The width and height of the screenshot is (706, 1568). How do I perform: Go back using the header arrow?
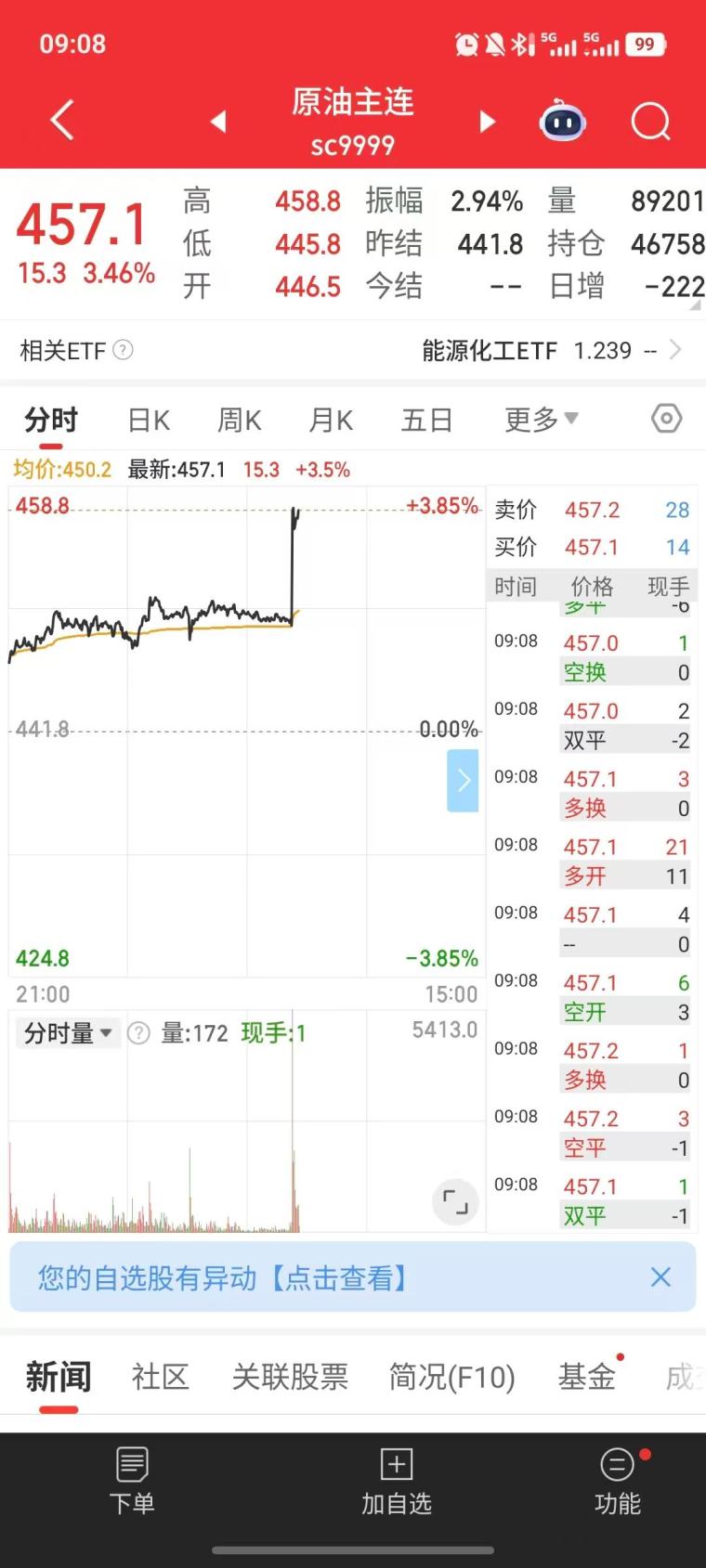tap(62, 122)
